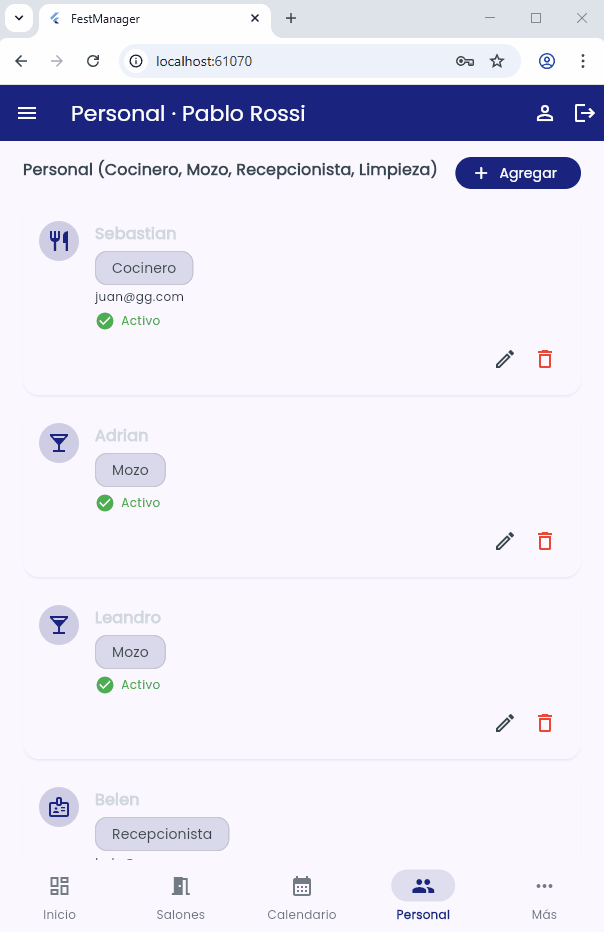The height and width of the screenshot is (932, 604).
Task: Open the hamburger drawer menu
Action: click(27, 114)
